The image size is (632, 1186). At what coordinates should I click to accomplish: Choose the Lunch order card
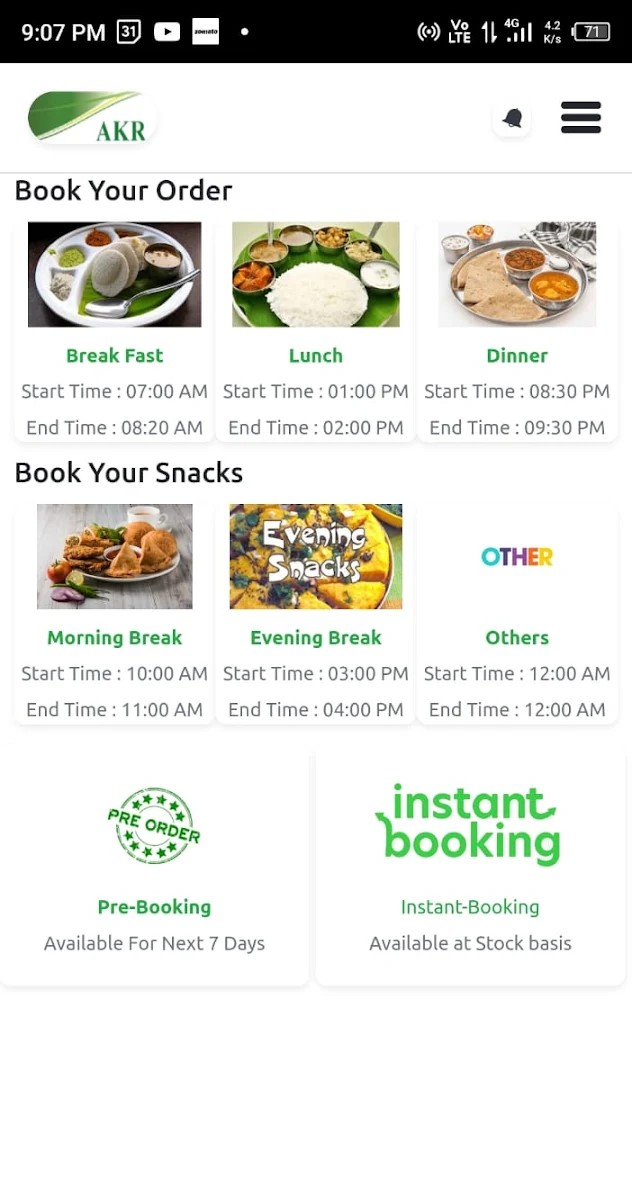(x=315, y=330)
